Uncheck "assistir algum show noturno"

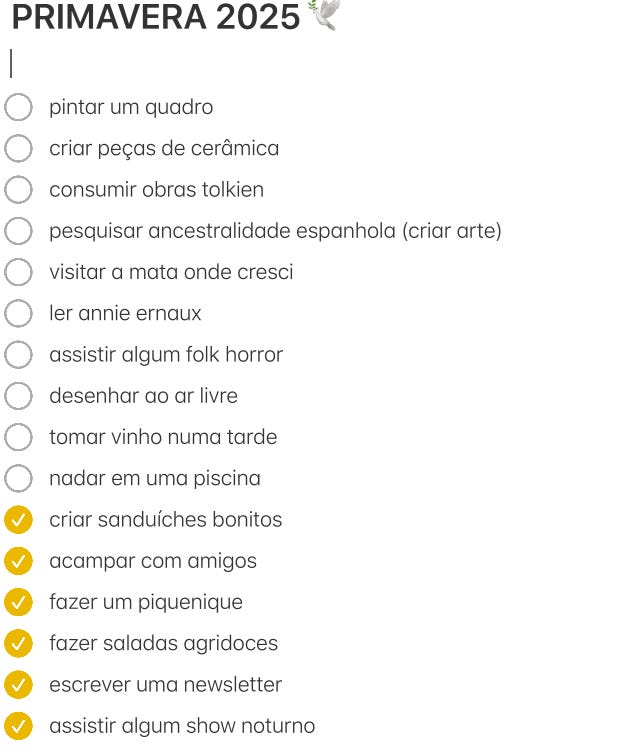coord(19,726)
